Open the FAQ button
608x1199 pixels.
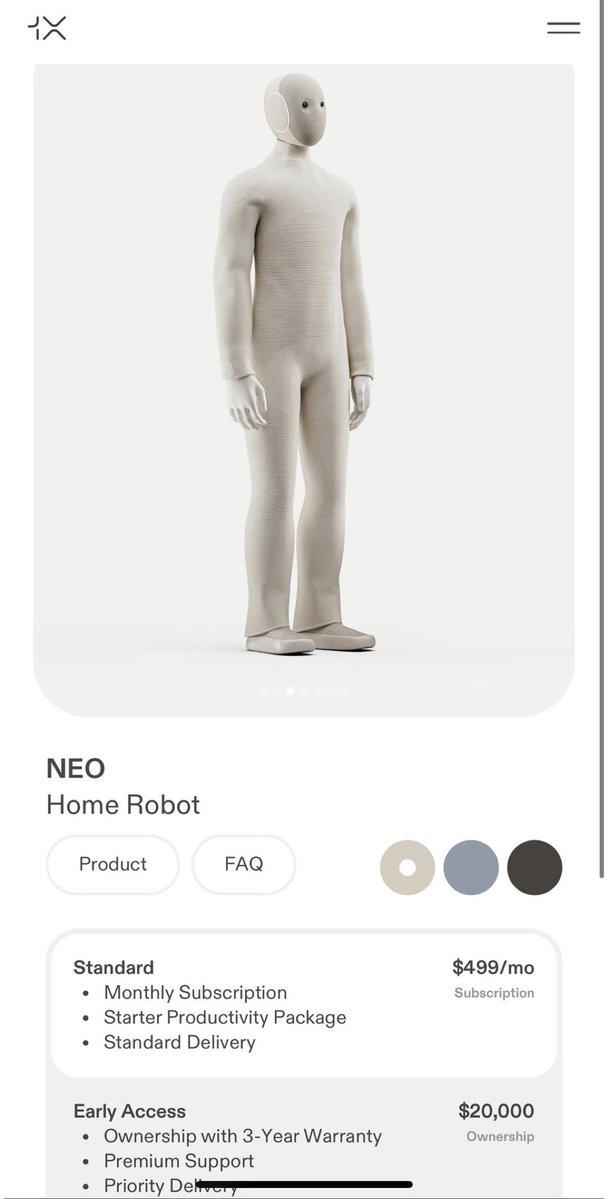(x=243, y=864)
